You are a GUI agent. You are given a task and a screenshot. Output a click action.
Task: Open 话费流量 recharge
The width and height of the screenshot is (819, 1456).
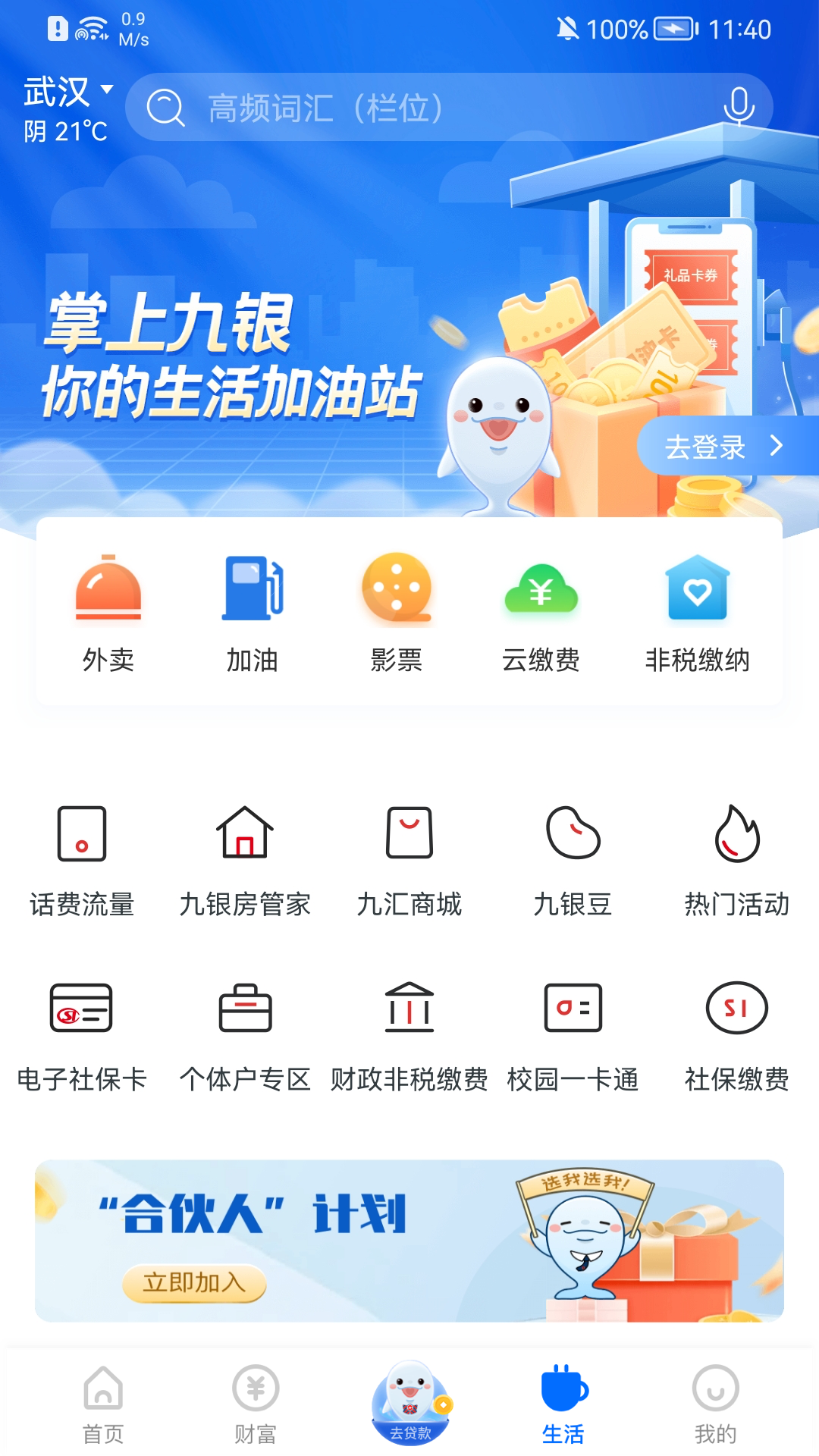coord(82,861)
